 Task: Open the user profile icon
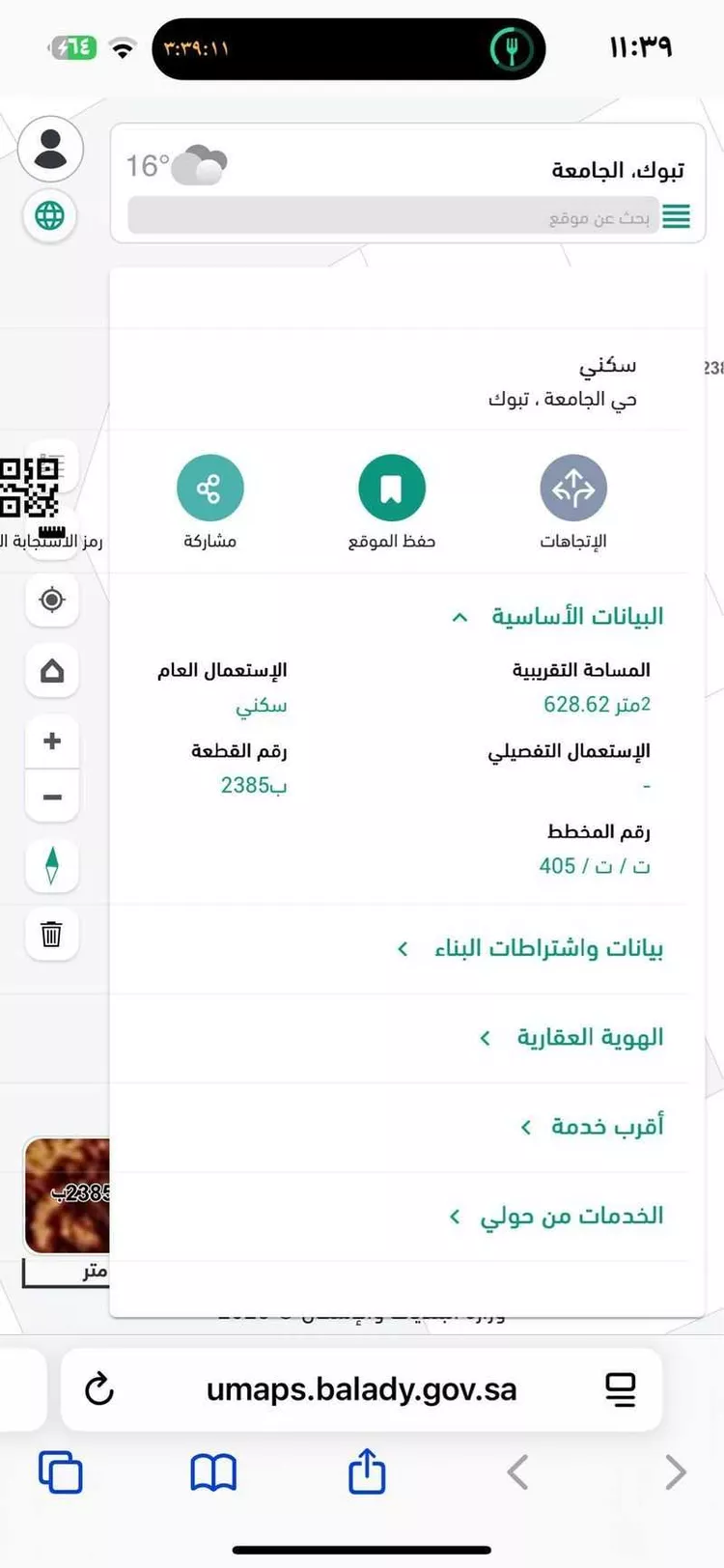pyautogui.click(x=51, y=148)
